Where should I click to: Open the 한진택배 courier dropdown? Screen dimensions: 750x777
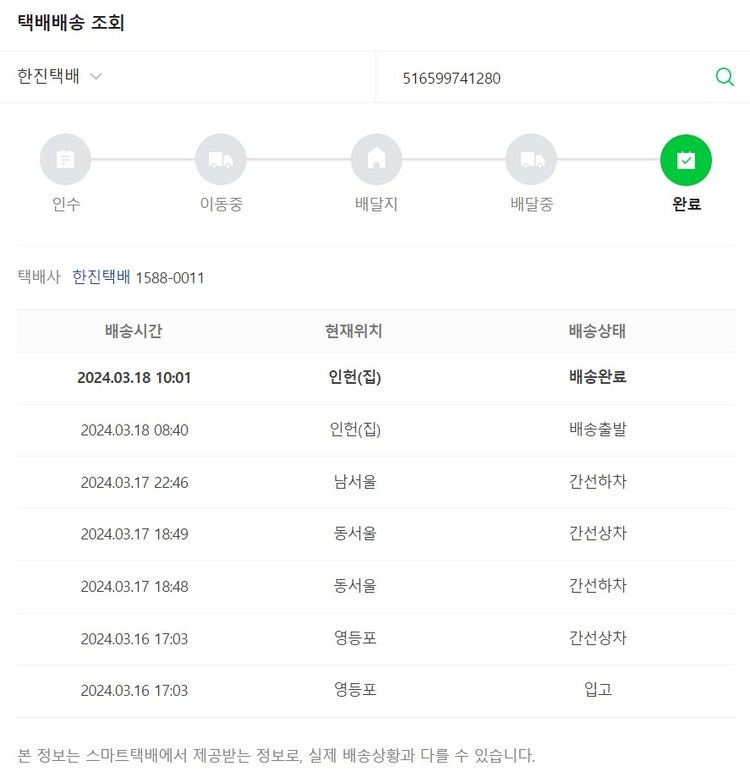[60, 77]
